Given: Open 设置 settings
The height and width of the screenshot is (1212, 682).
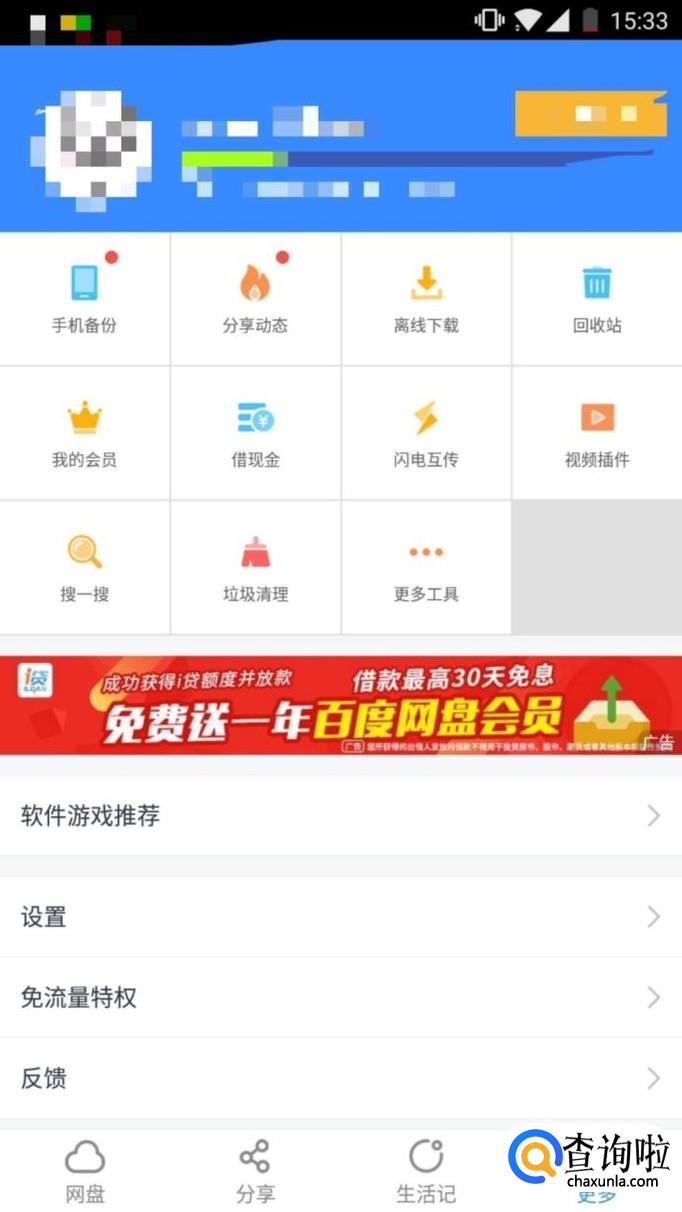Looking at the screenshot, I should 341,917.
